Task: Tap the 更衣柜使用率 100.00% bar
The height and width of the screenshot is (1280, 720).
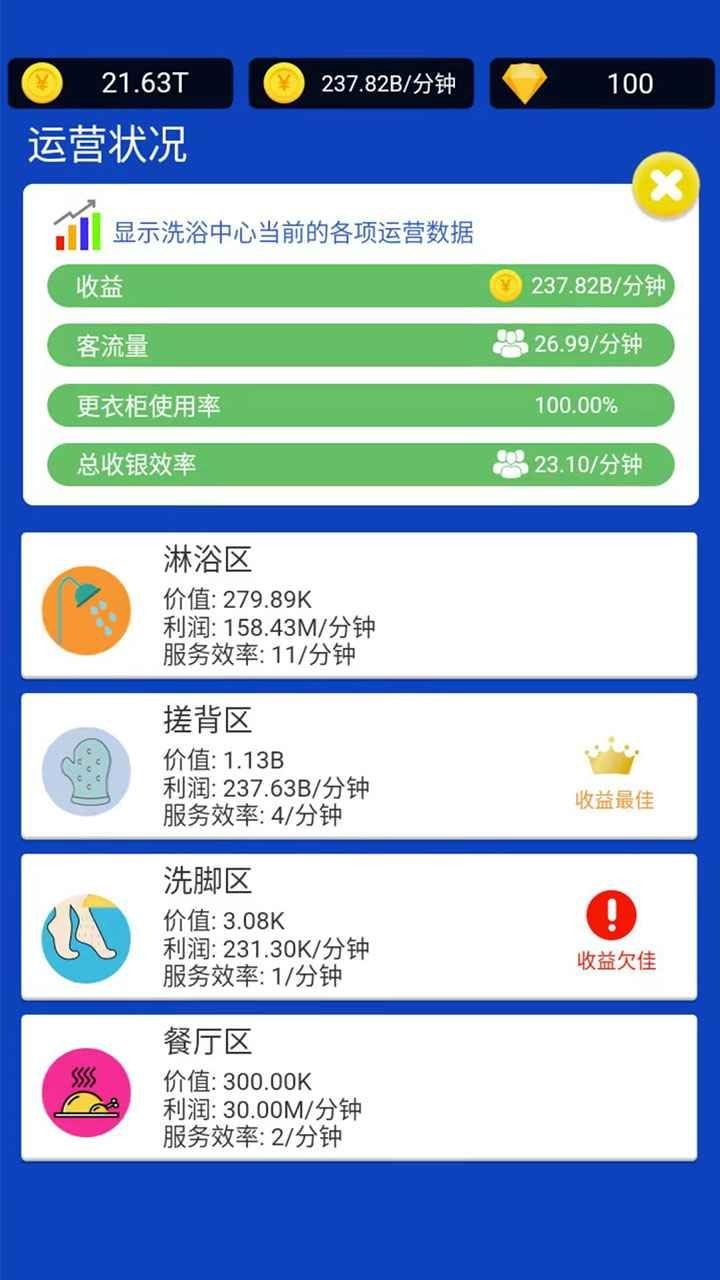Action: coord(360,405)
